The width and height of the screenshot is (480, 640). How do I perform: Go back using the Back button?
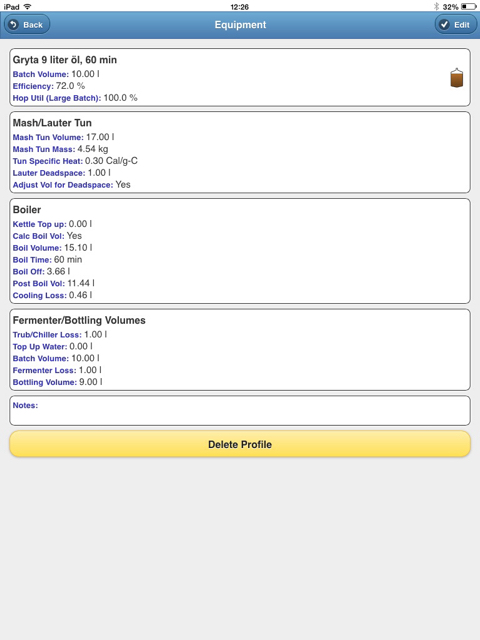point(27,24)
